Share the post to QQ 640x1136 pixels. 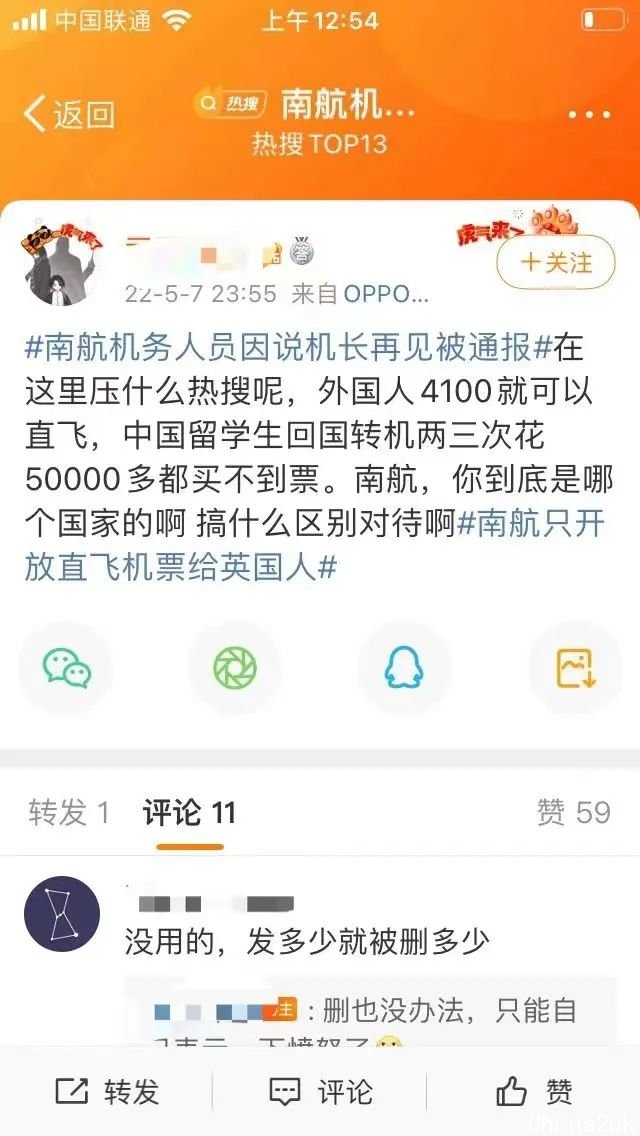coord(404,667)
